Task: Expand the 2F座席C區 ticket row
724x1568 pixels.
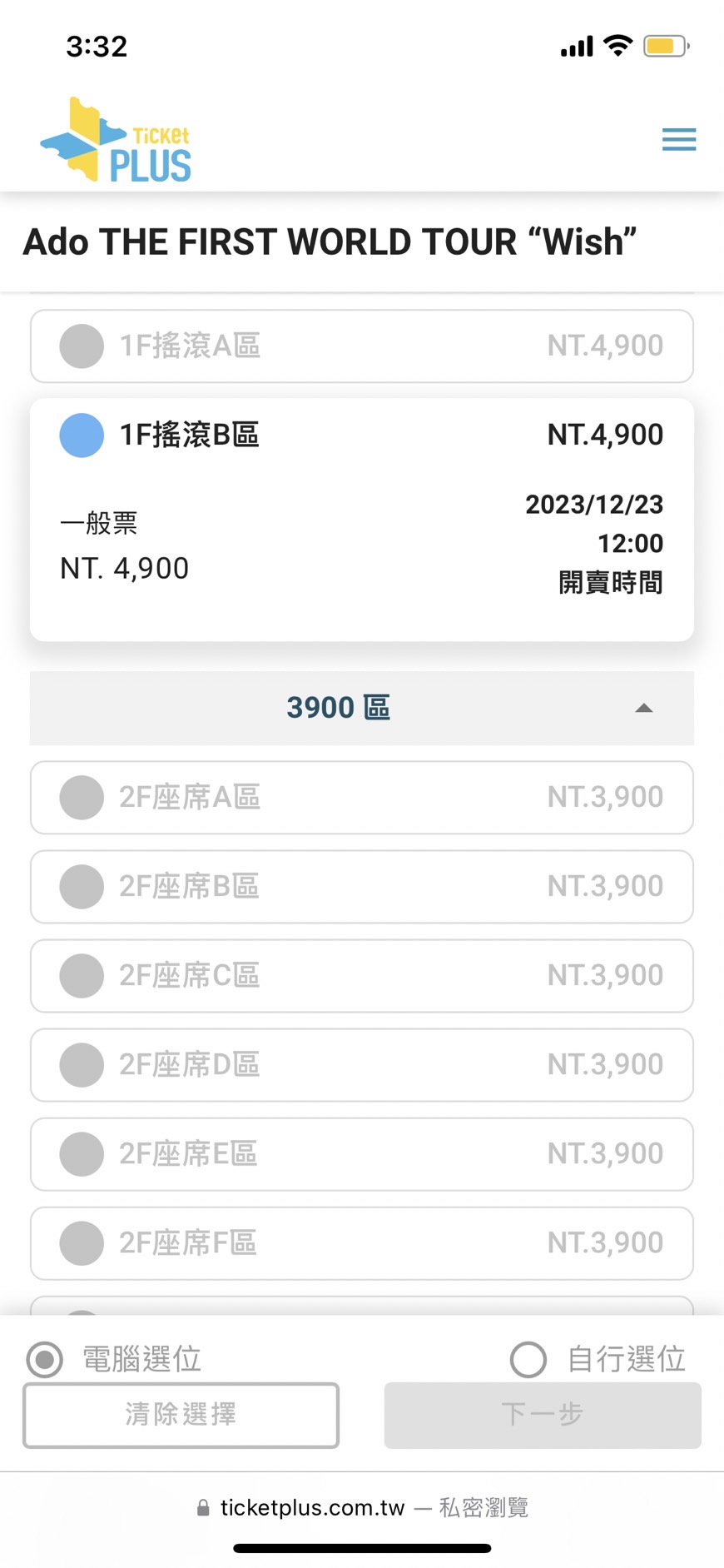Action: (x=361, y=975)
